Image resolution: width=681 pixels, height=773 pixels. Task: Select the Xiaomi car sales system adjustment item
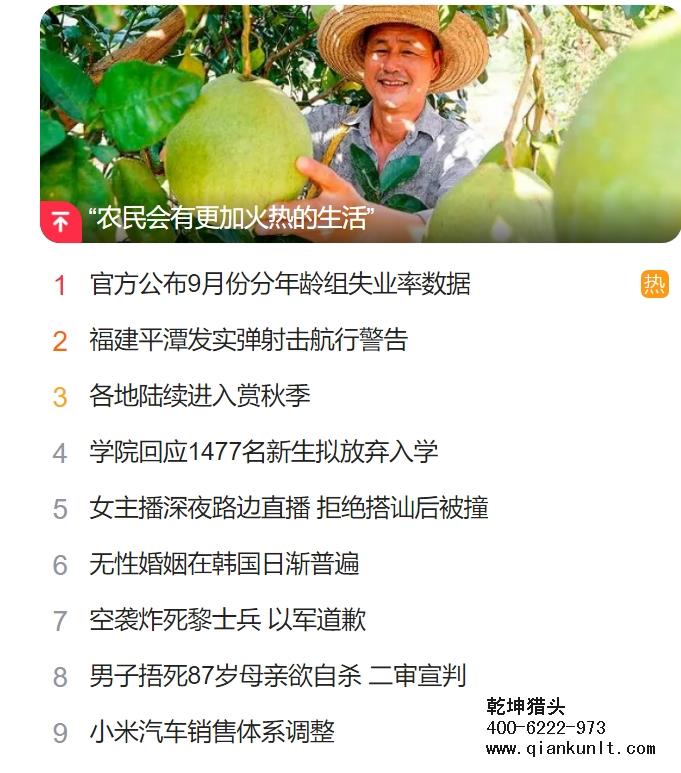pyautogui.click(x=212, y=732)
